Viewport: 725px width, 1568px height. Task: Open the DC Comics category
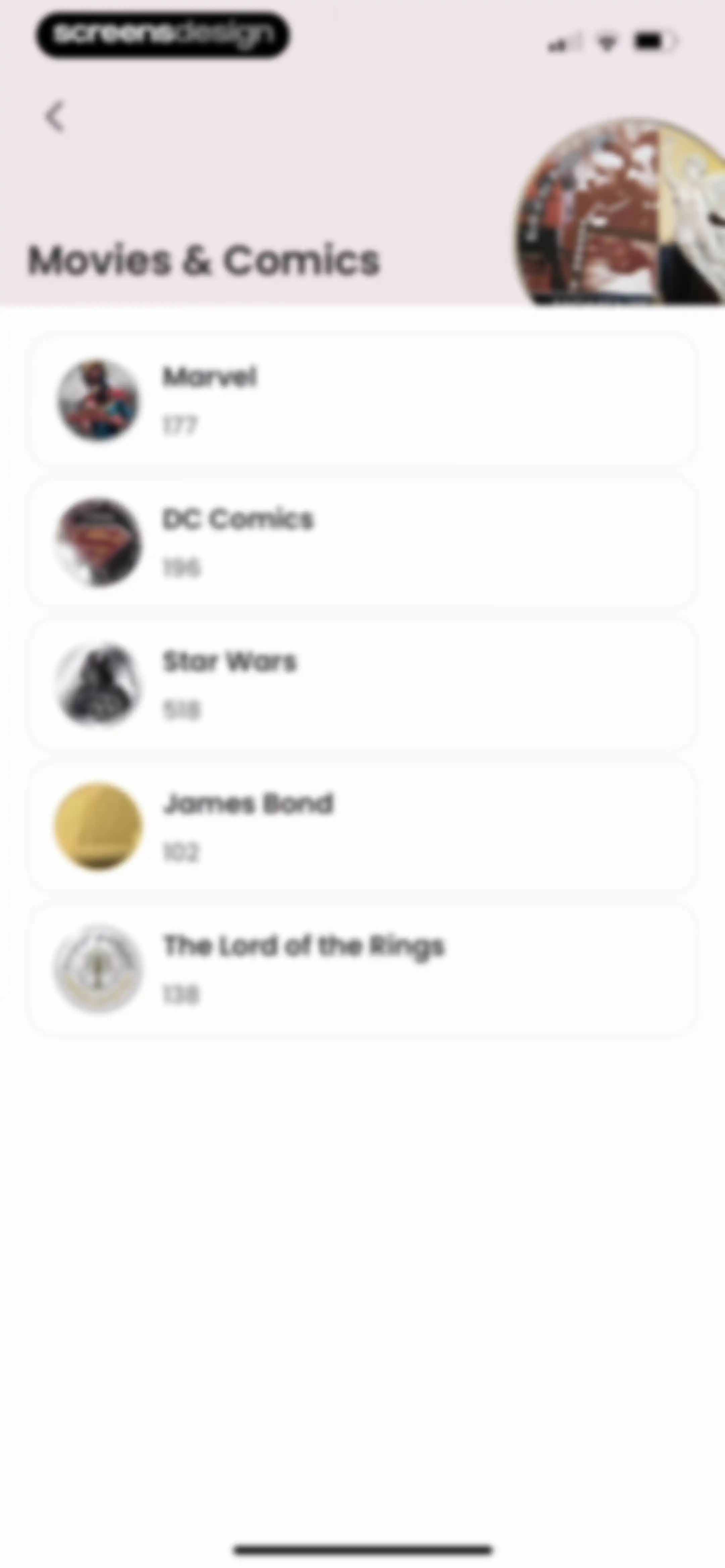[x=361, y=542]
